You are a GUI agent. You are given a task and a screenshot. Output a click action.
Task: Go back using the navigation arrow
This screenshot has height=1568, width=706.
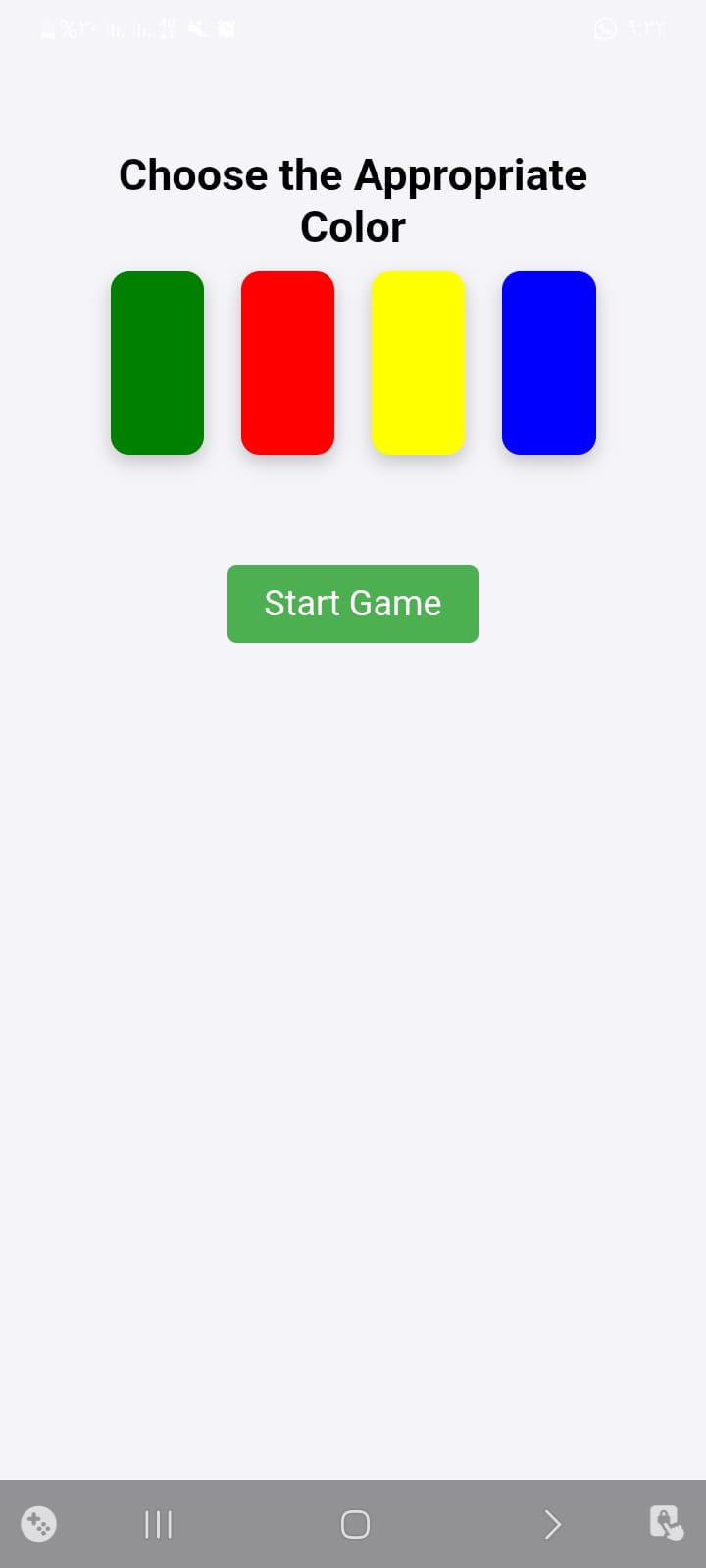(552, 1524)
